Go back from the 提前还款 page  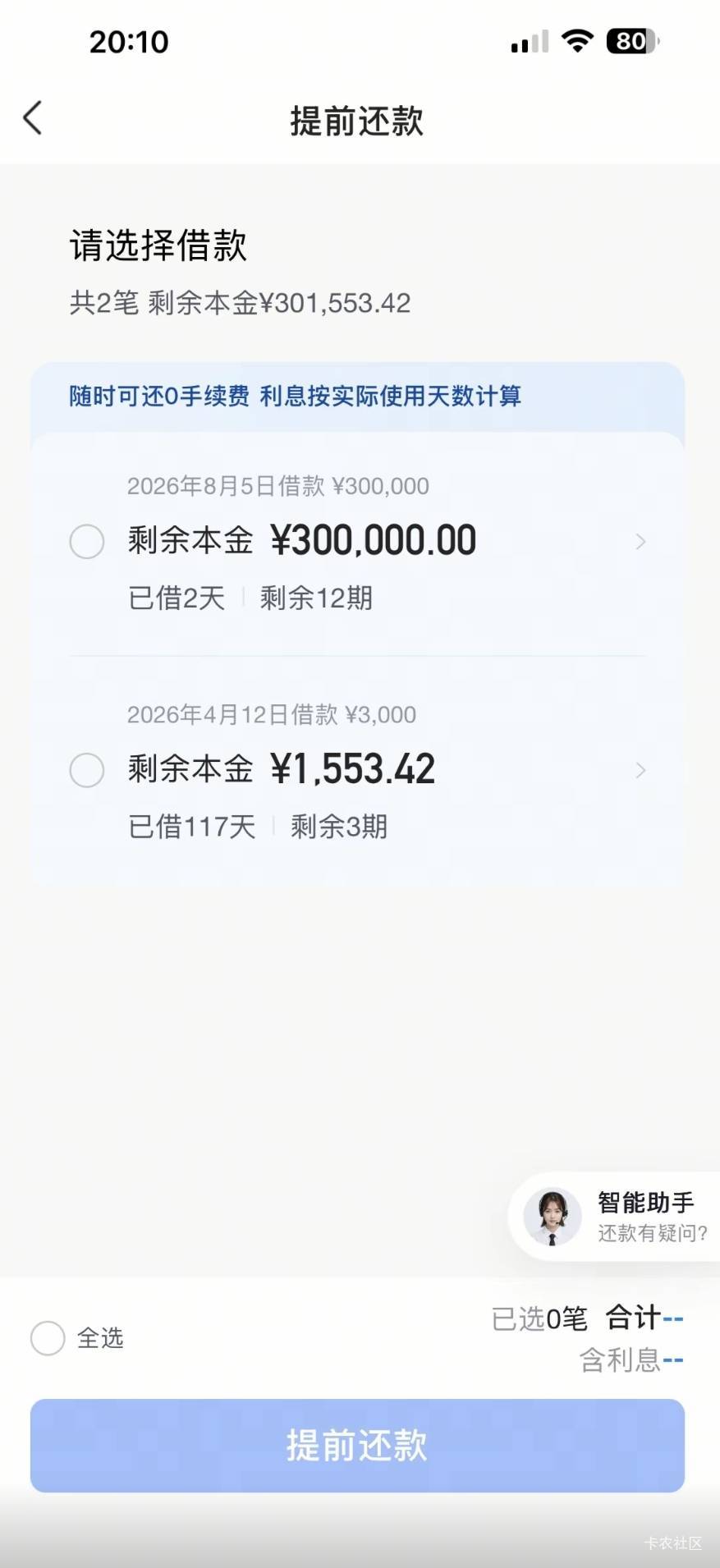pyautogui.click(x=32, y=118)
